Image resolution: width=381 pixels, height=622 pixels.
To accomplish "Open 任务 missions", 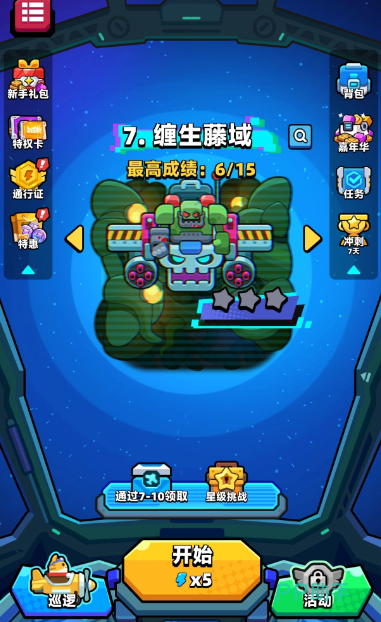I will [354, 182].
